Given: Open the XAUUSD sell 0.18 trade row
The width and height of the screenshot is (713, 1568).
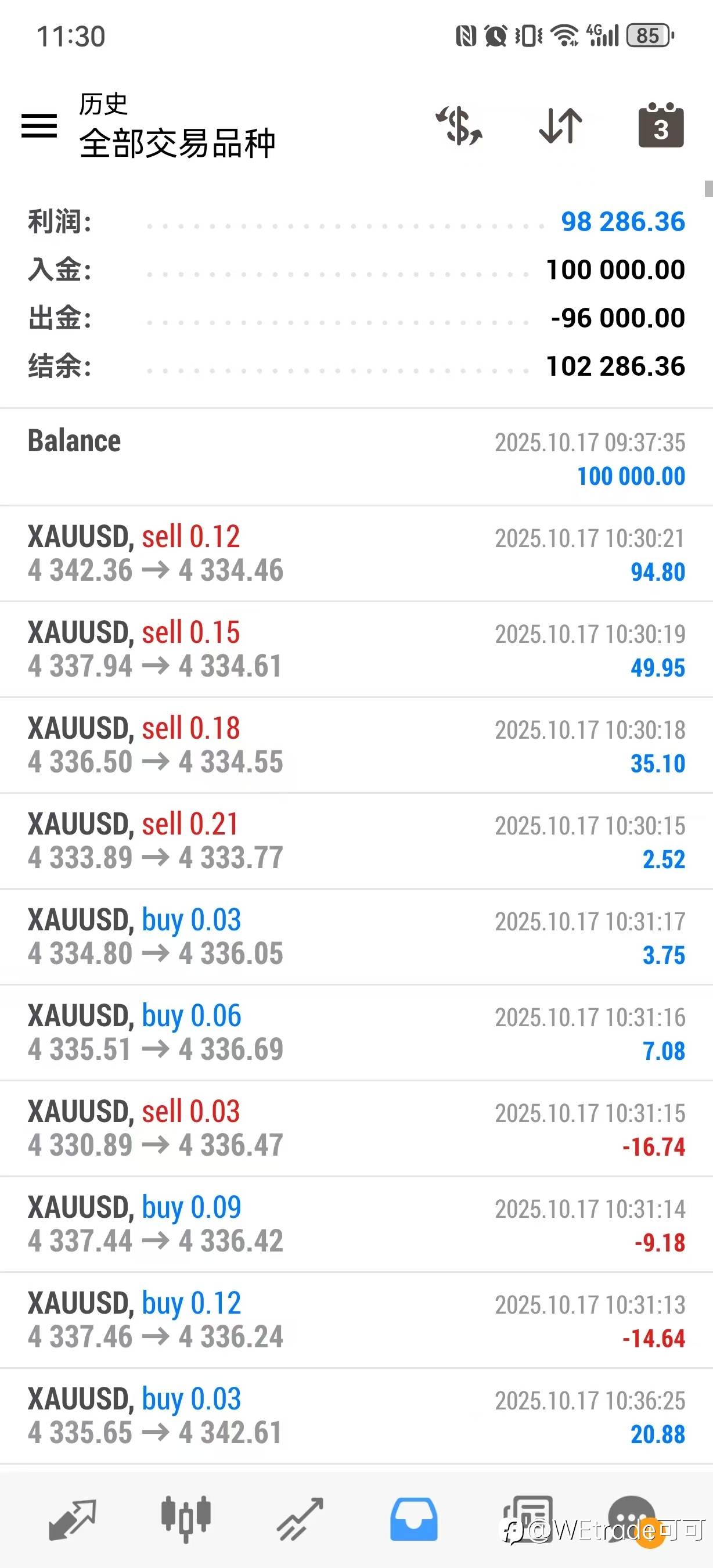Looking at the screenshot, I should pos(356,745).
